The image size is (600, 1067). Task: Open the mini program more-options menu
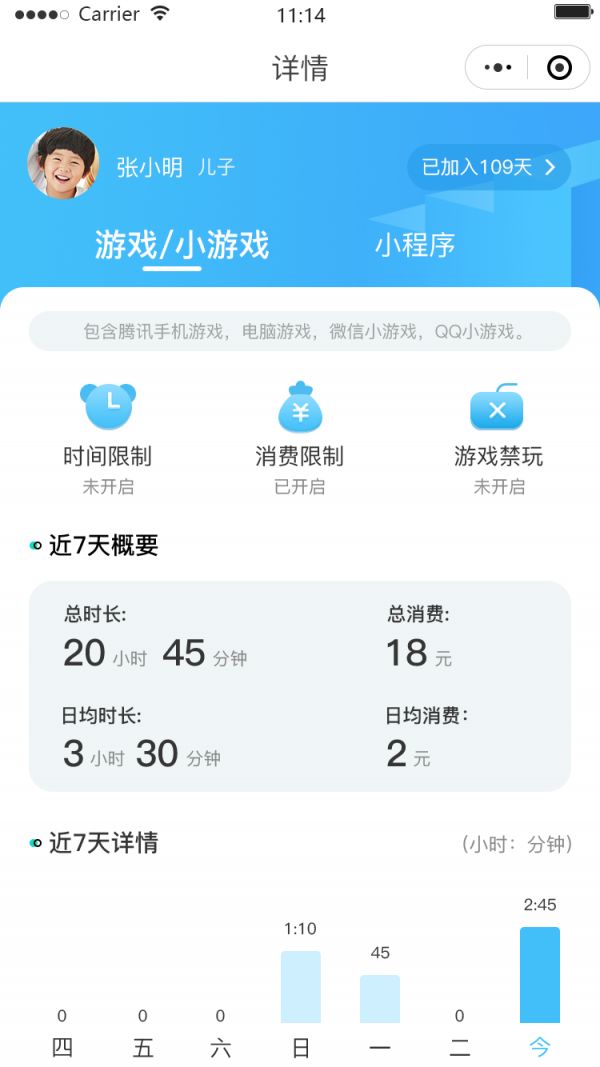pos(497,68)
